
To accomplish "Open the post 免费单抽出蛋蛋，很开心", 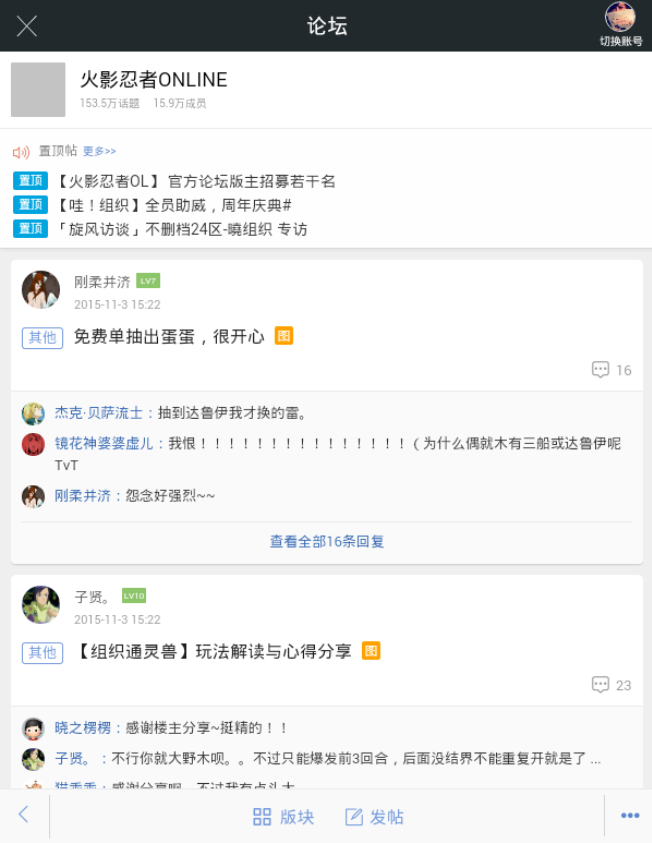I will click(x=169, y=337).
